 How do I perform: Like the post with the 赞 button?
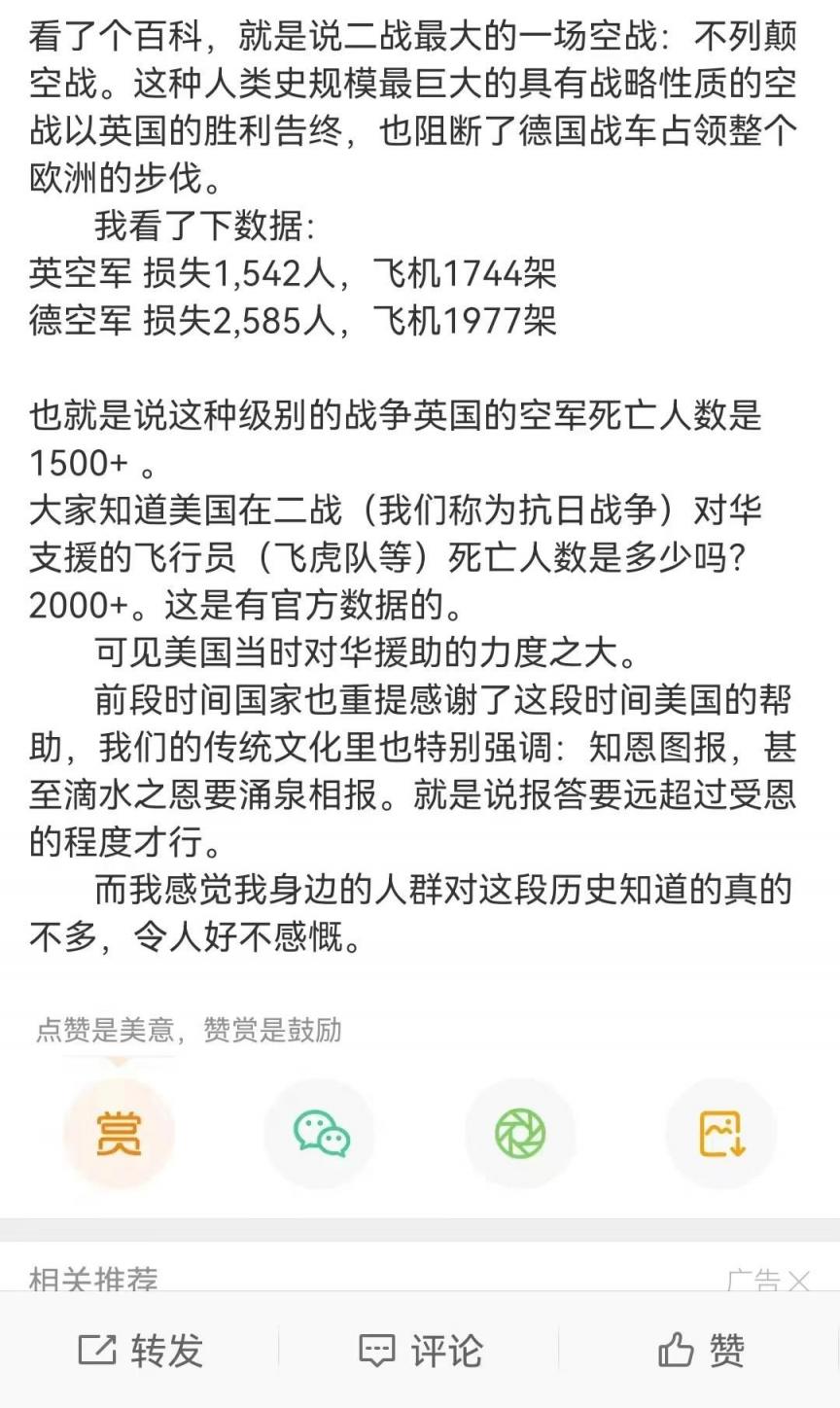coord(700,1350)
